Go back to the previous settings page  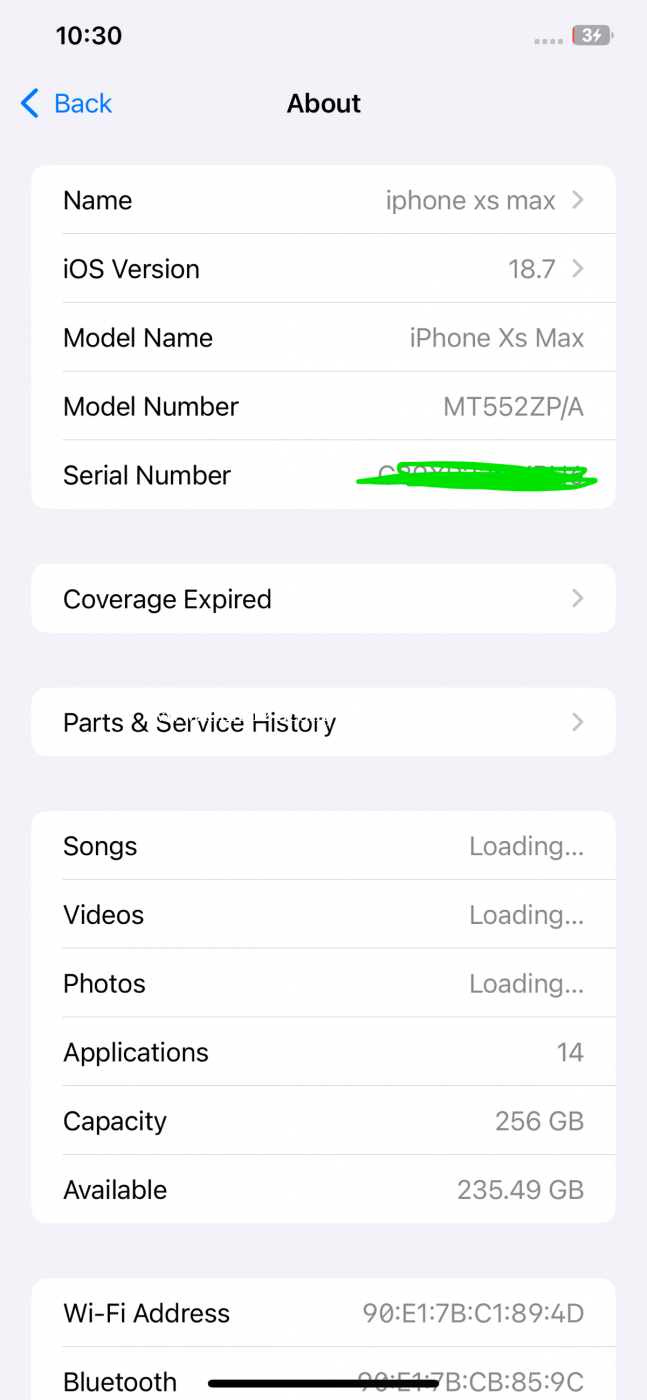[66, 103]
